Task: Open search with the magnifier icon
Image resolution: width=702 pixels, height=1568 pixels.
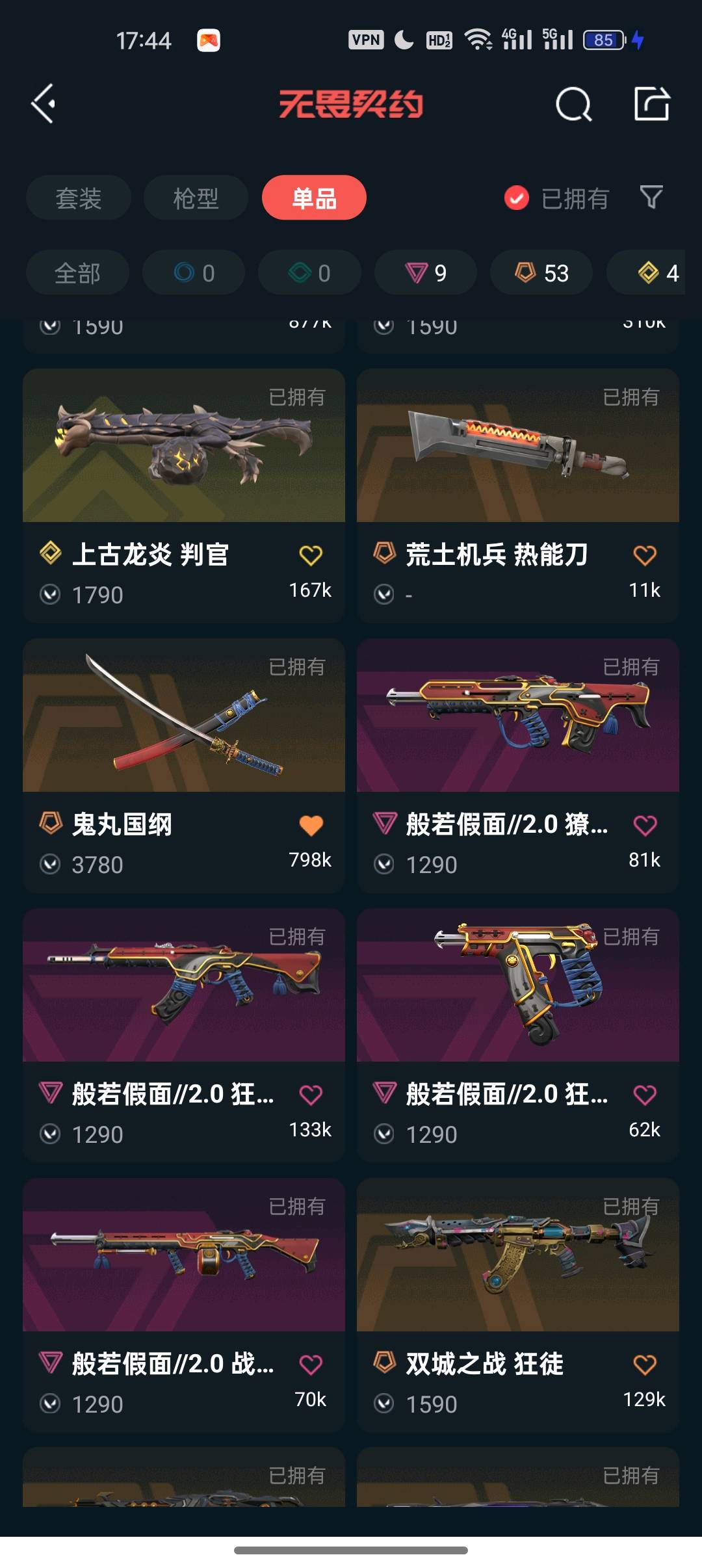Action: pos(573,104)
